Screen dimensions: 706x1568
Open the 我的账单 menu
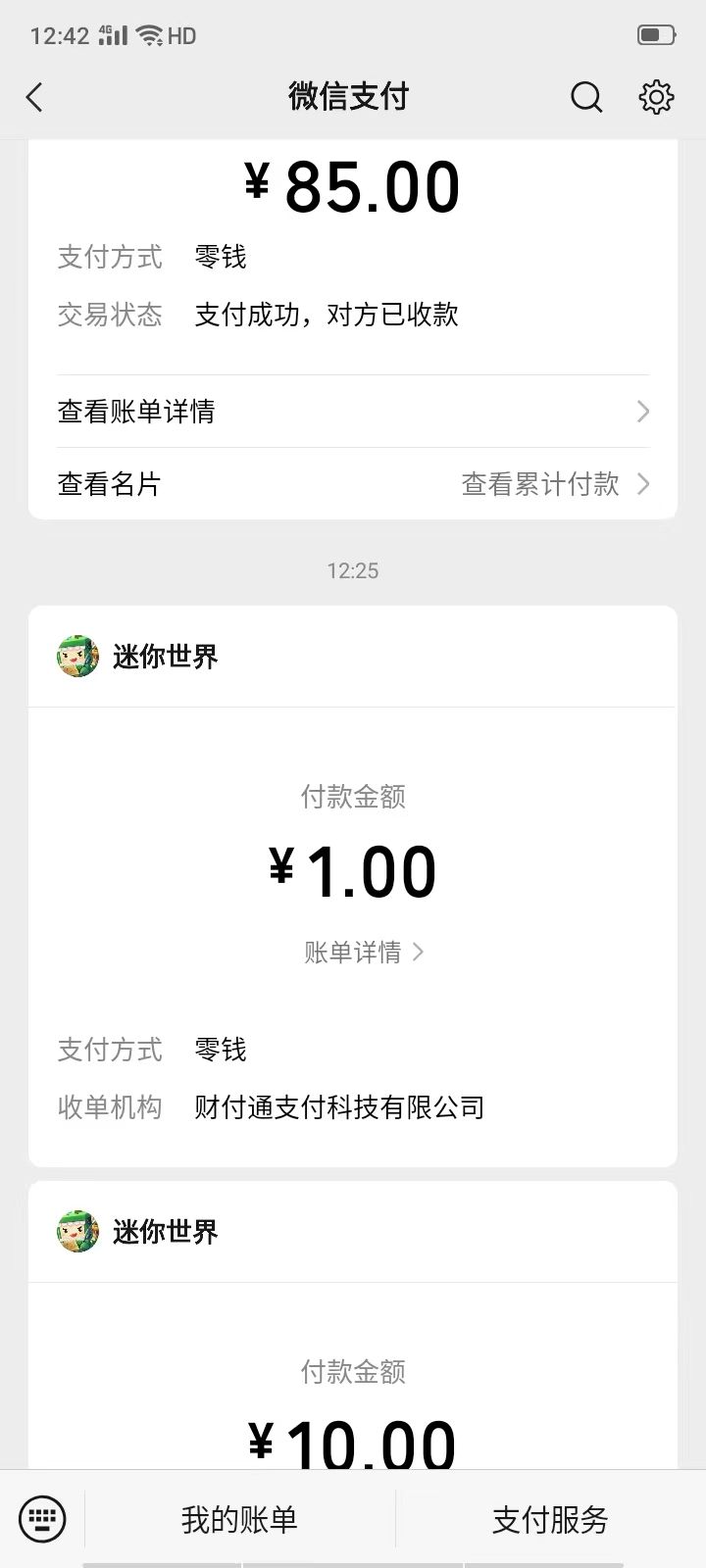pos(239,1519)
